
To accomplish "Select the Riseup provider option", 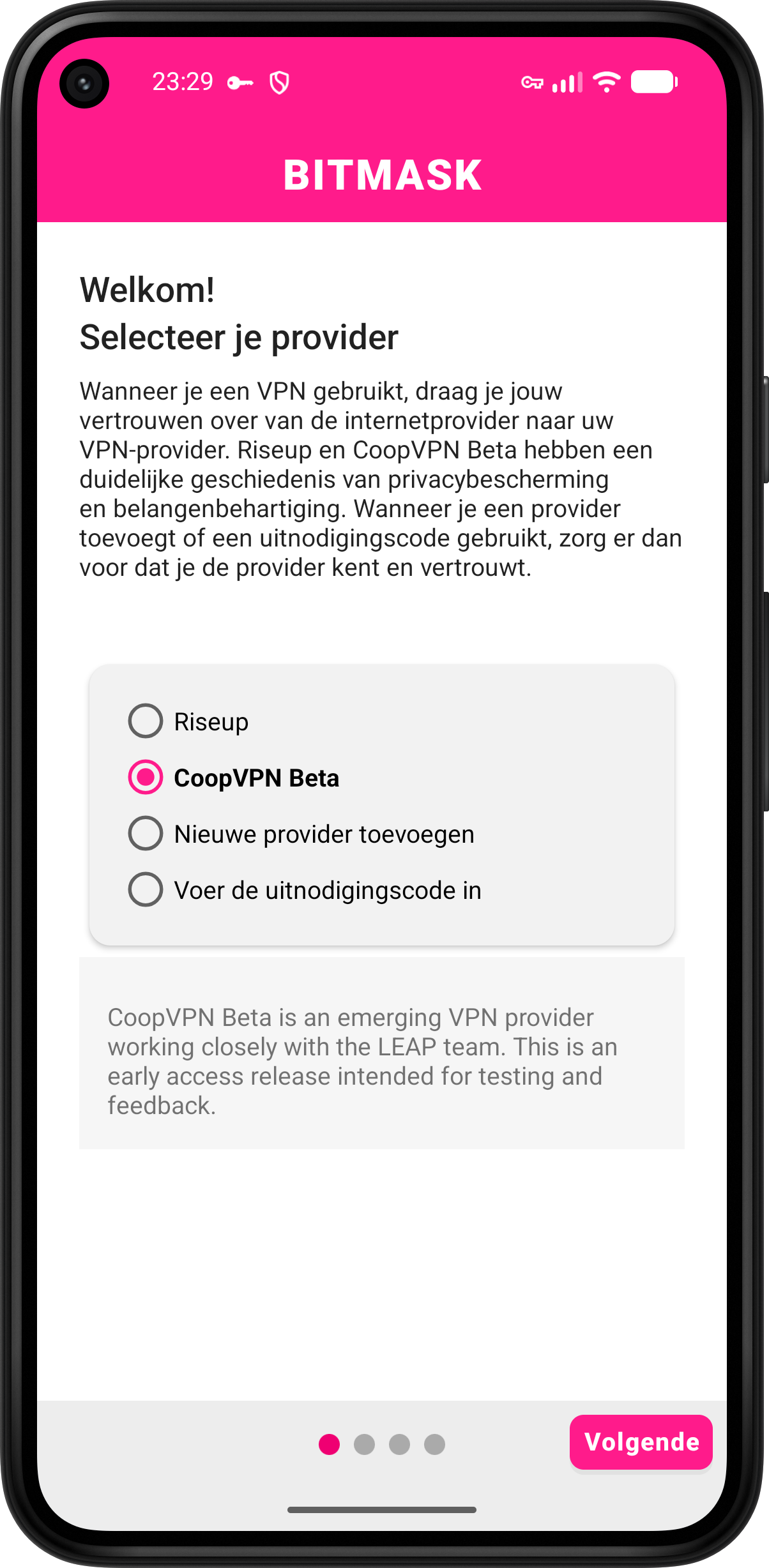I will [188, 721].
